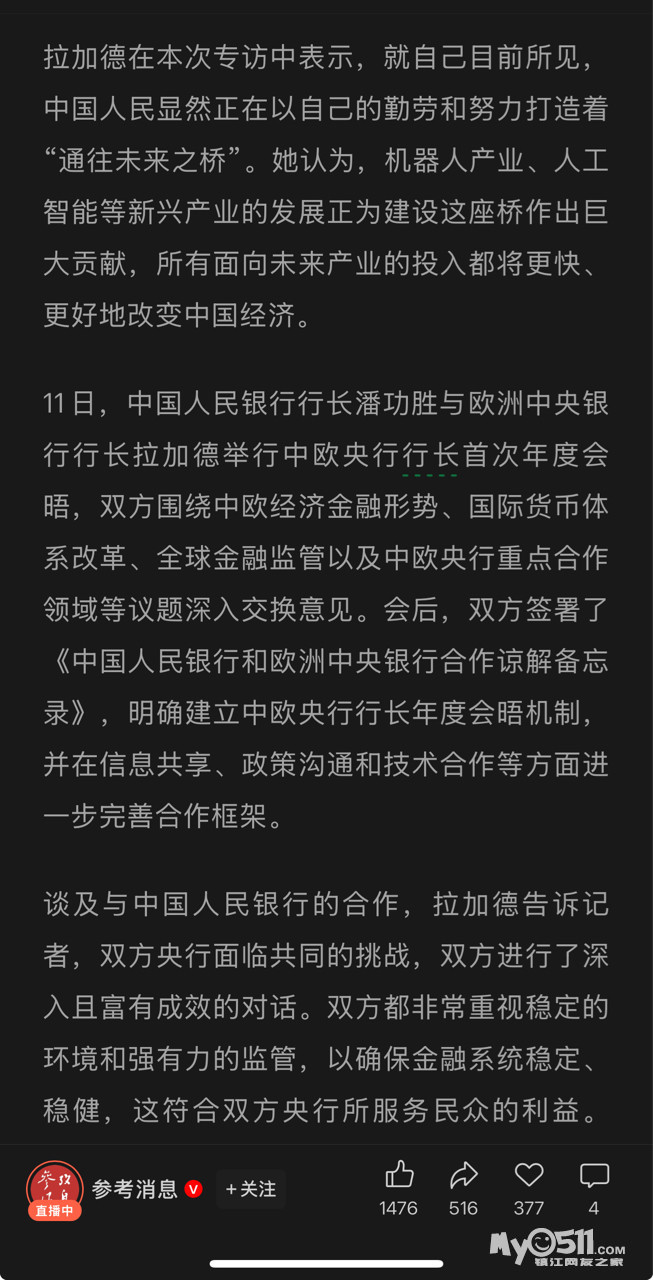Open the comments section
This screenshot has width=653, height=1280.
tap(594, 1175)
